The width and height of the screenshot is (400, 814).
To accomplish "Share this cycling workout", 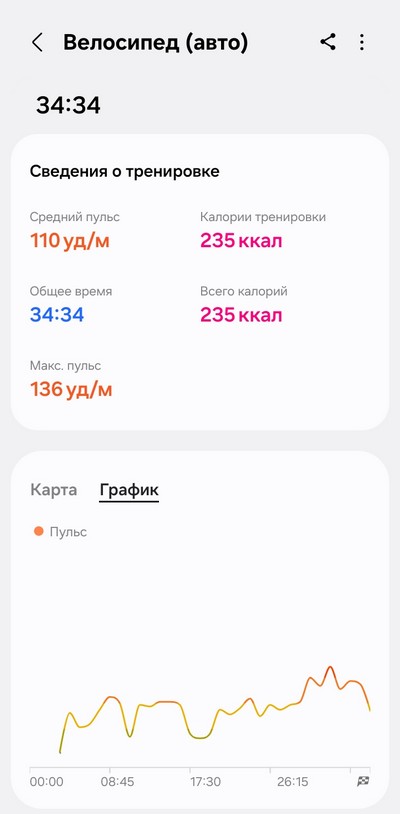I will 328,42.
